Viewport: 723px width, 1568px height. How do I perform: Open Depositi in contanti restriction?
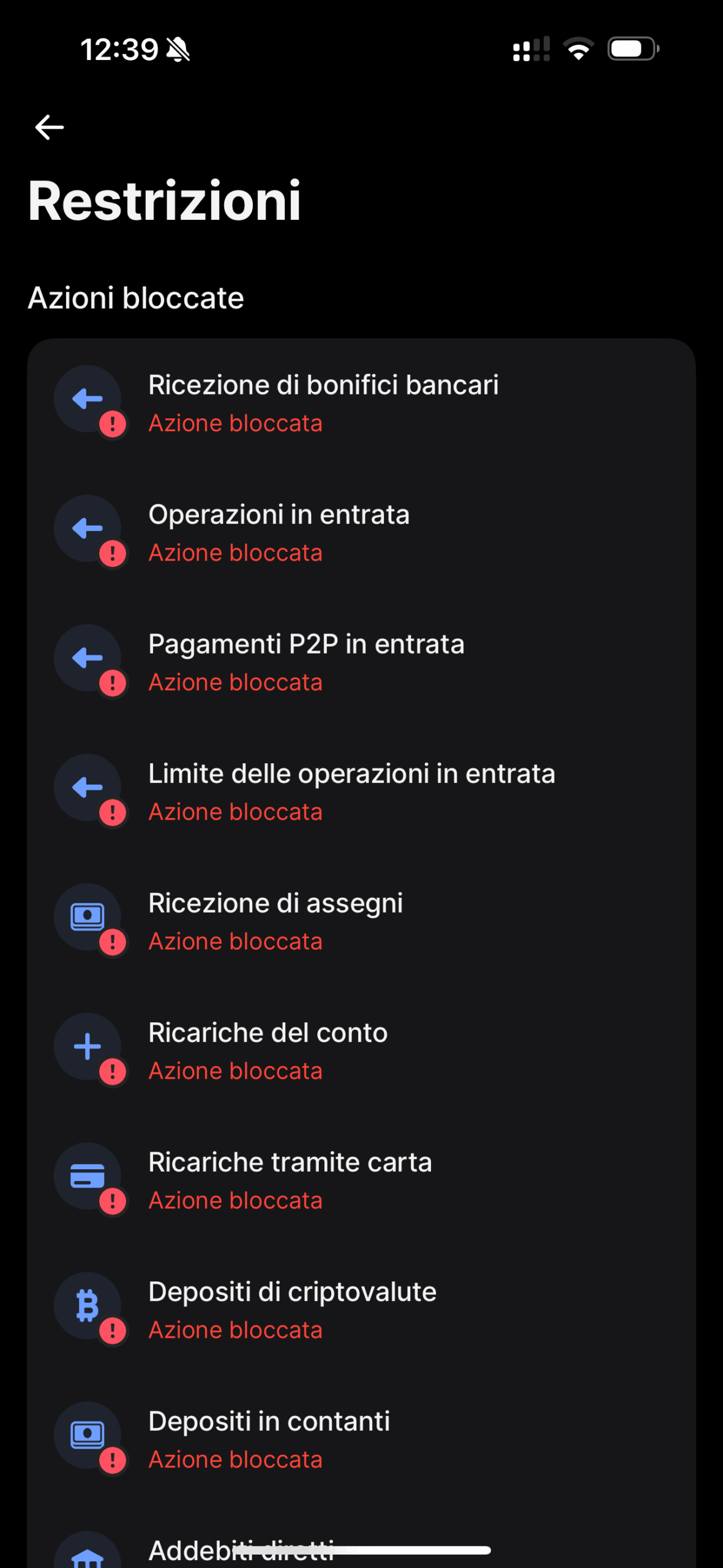[361, 1439]
